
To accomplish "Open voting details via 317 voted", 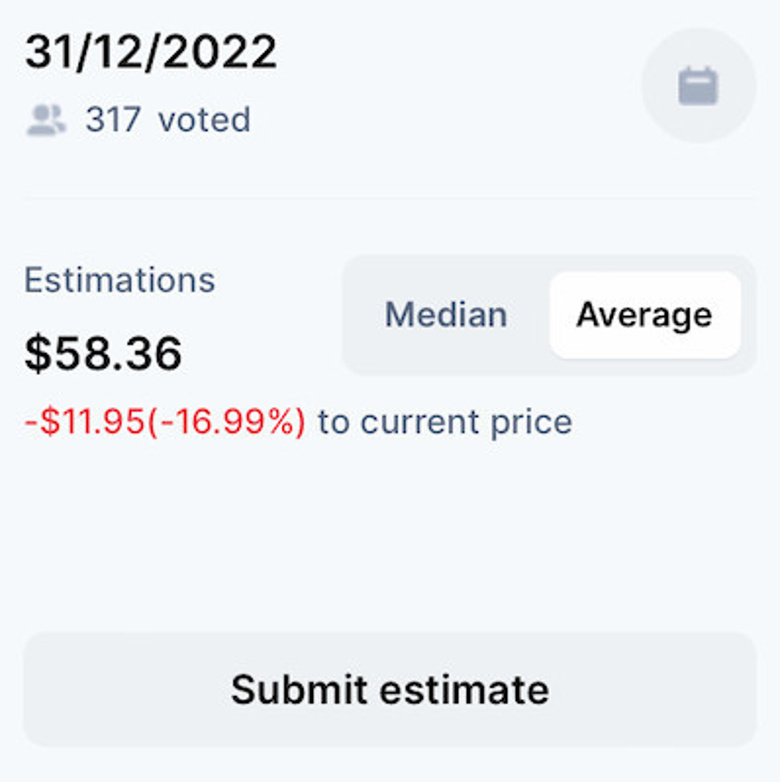I will tap(166, 119).
